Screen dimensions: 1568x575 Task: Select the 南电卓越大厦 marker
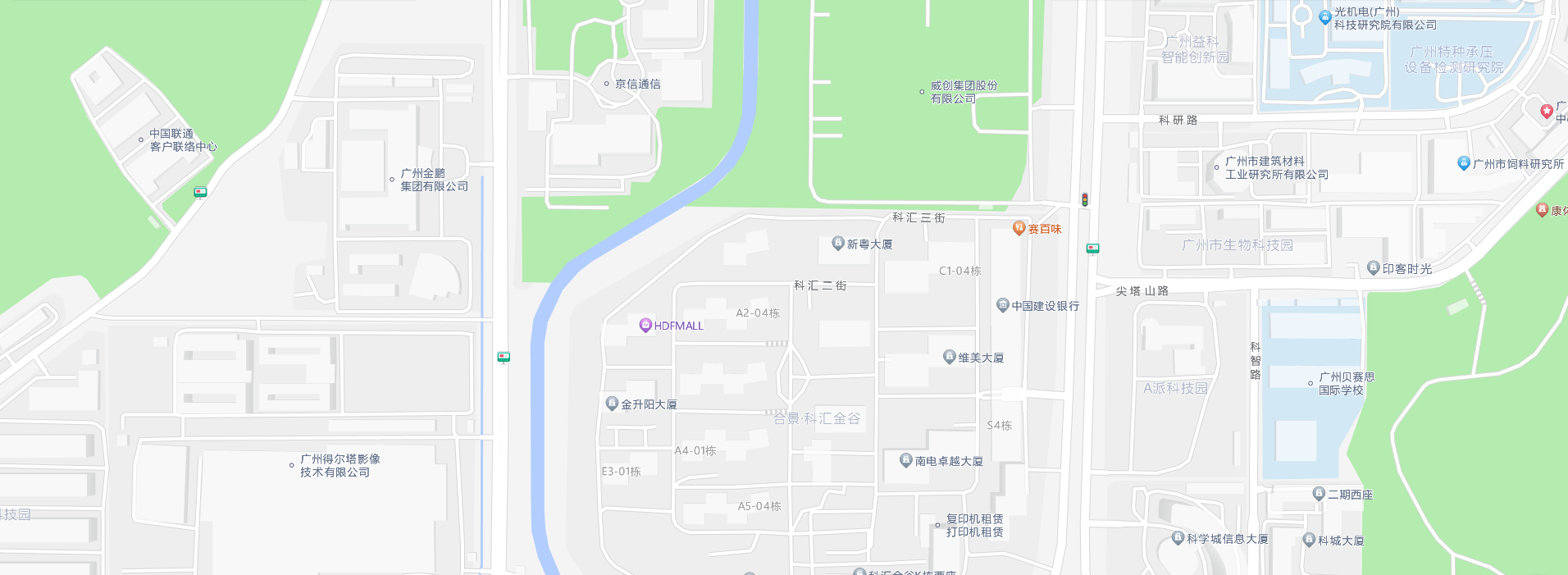(906, 460)
